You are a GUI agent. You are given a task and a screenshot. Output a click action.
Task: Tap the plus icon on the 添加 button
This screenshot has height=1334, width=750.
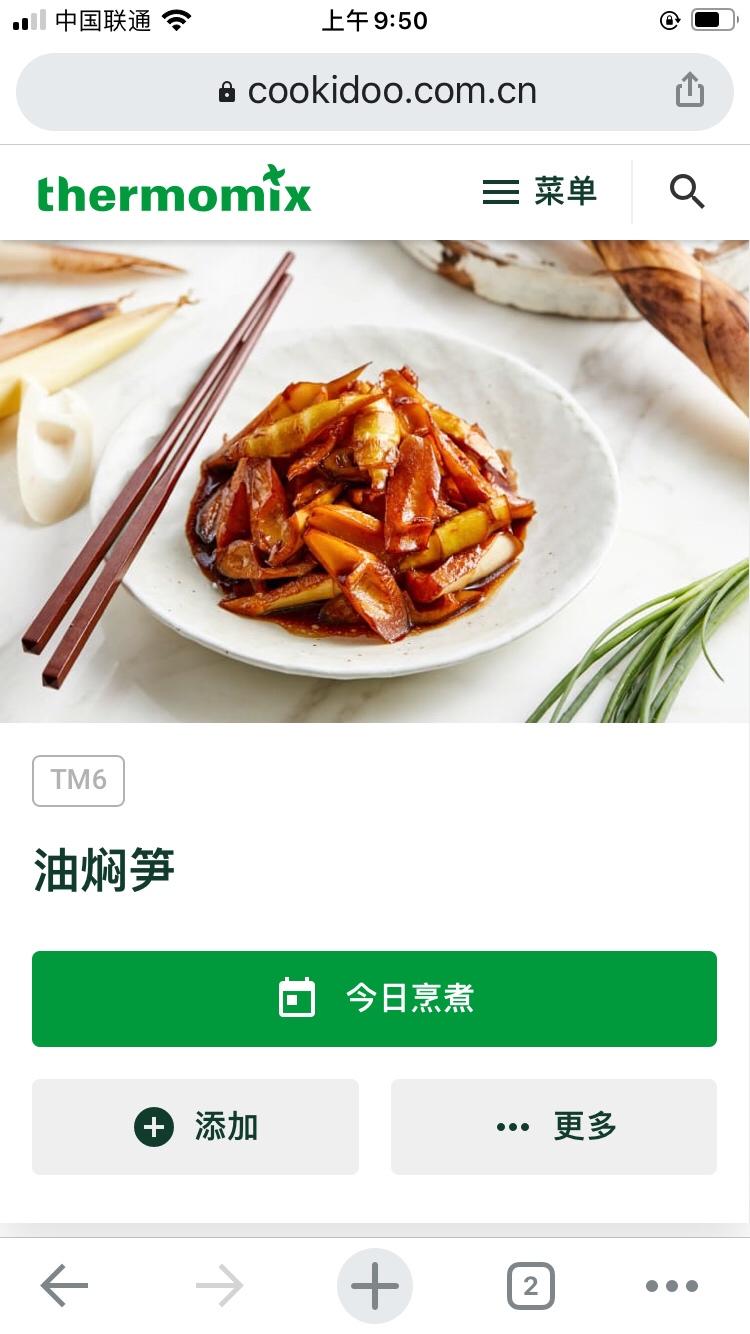click(152, 1126)
